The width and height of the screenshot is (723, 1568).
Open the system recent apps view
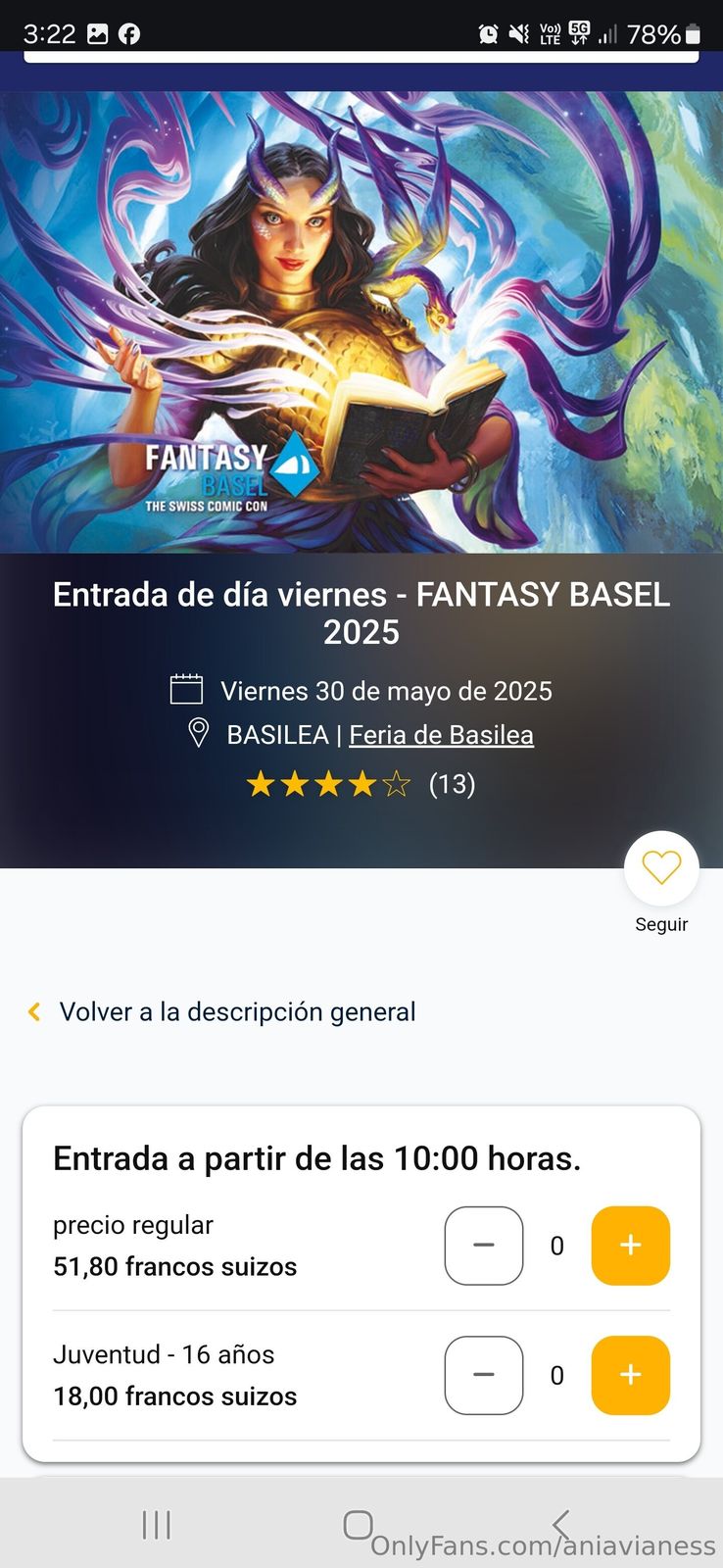coord(157,1525)
